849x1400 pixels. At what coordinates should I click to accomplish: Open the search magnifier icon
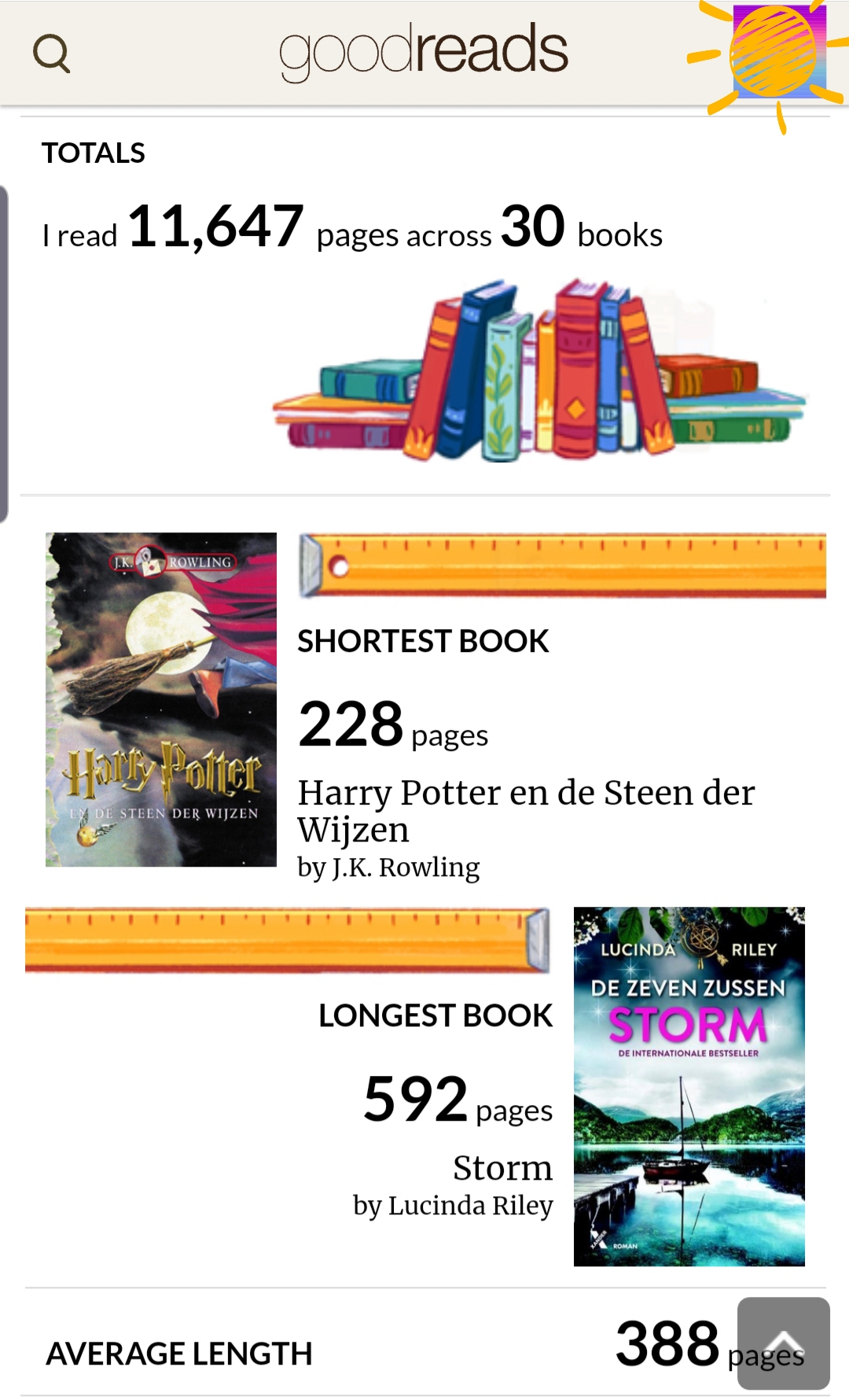52,53
